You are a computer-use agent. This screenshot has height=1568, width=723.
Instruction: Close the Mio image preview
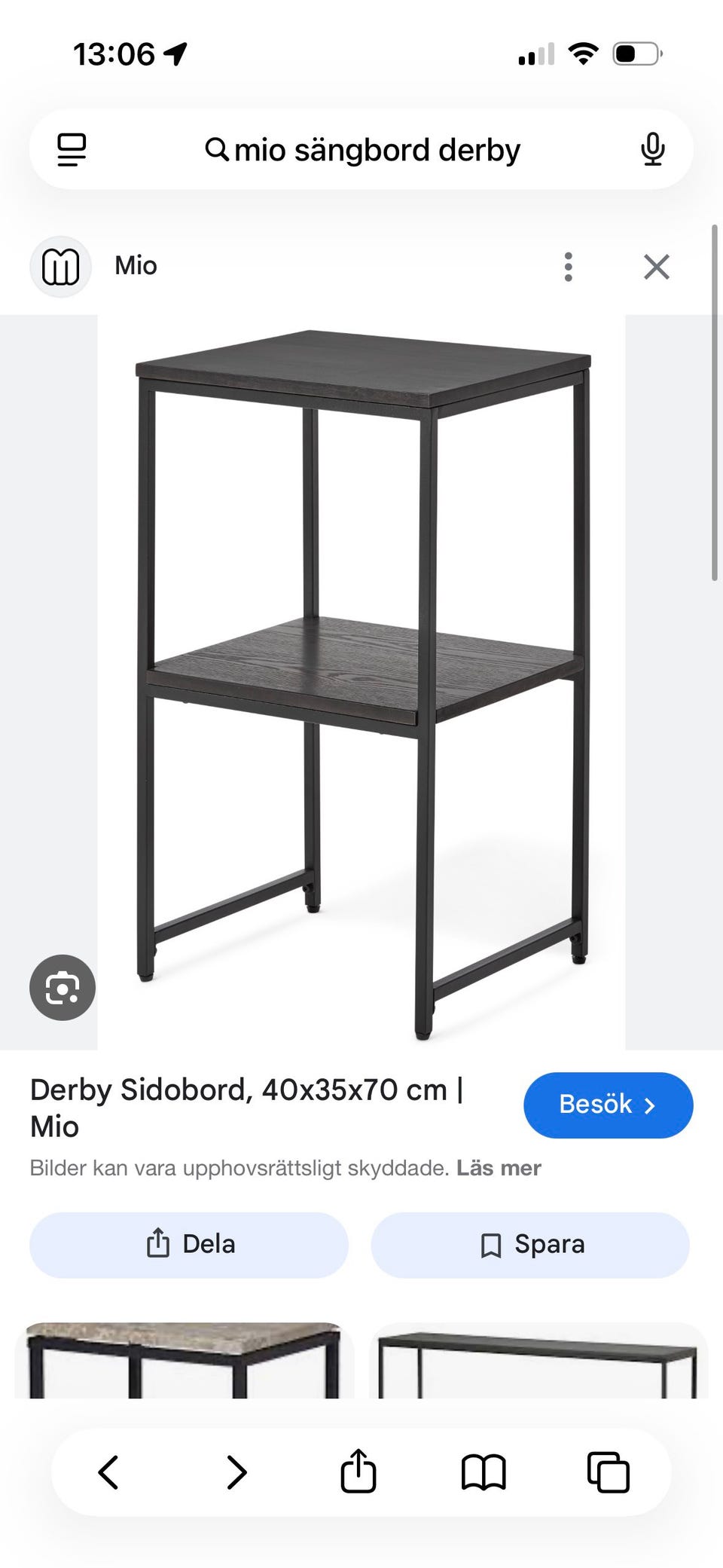pyautogui.click(x=657, y=267)
